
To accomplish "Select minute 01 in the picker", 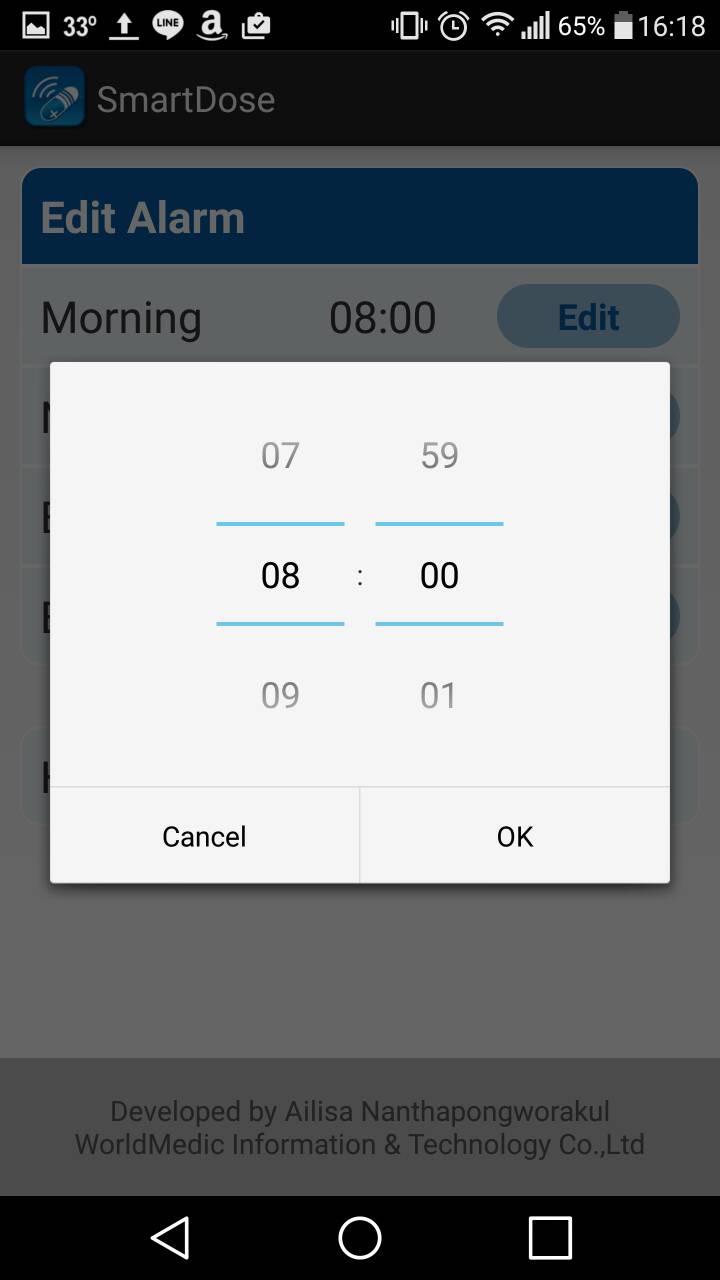I will pyautogui.click(x=439, y=695).
